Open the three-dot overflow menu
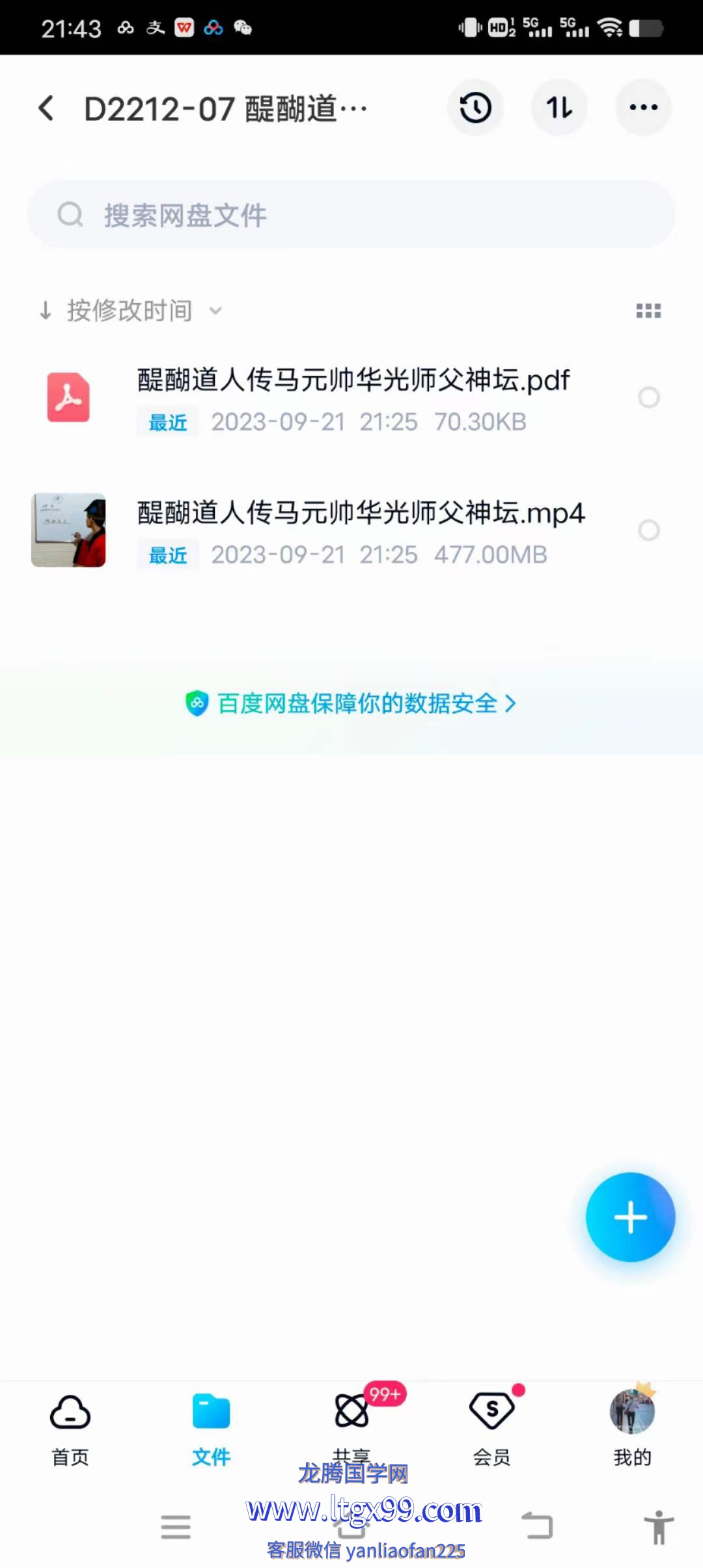This screenshot has width=703, height=1568. coord(643,108)
